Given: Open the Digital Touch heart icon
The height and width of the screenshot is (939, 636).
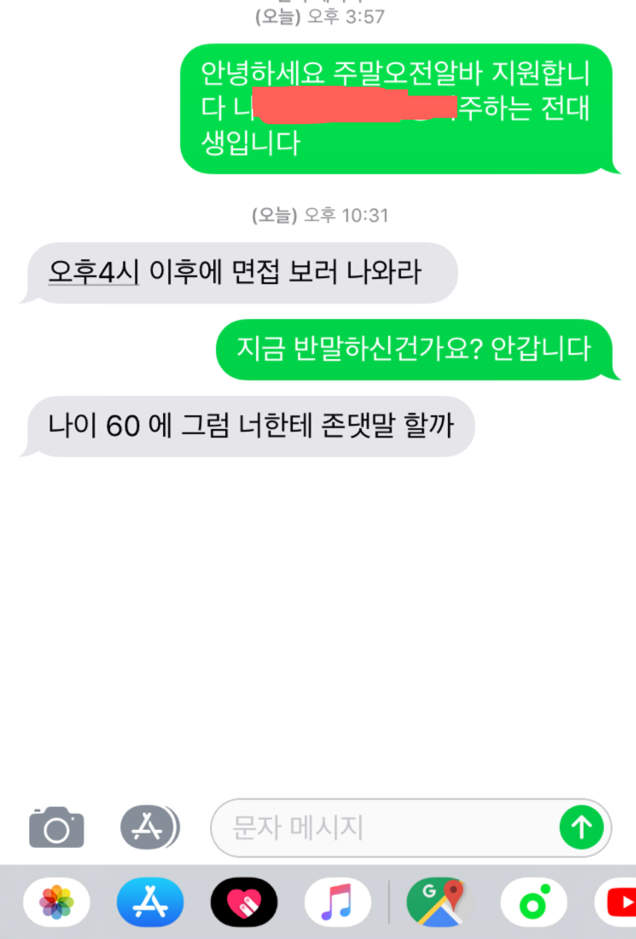Looking at the screenshot, I should click(x=244, y=904).
